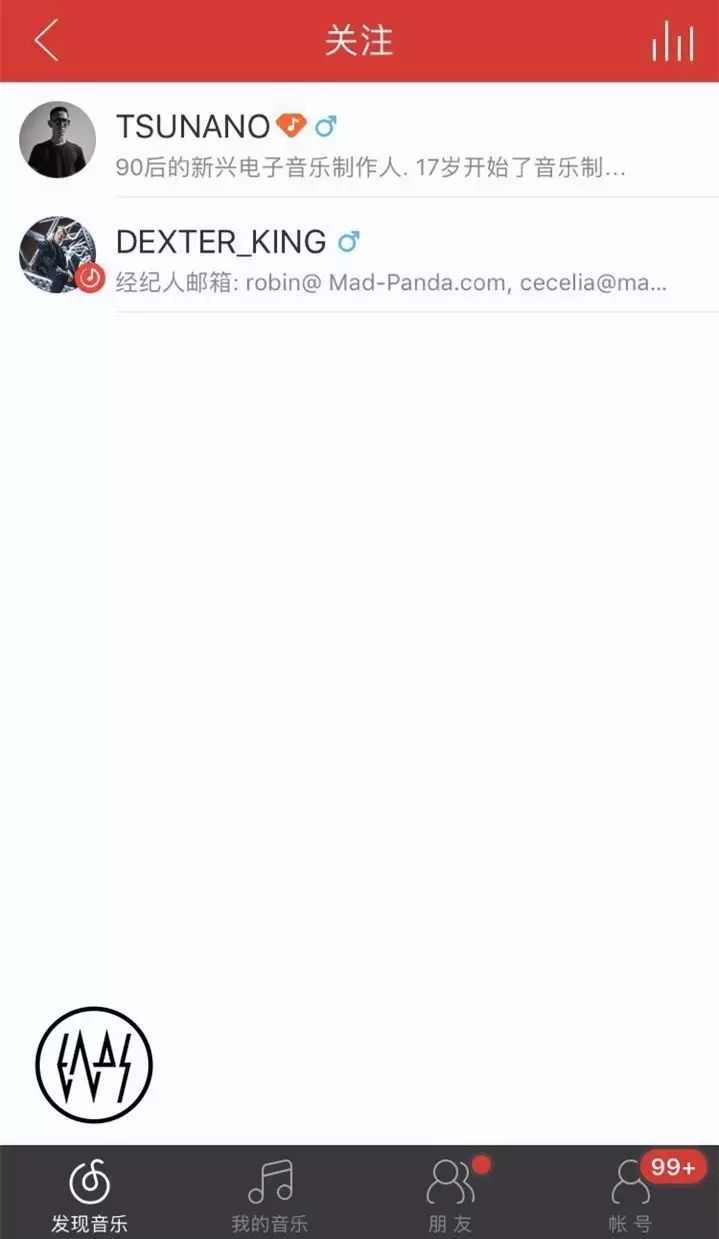Switch to the 发现音乐 tab

click(x=90, y=1195)
